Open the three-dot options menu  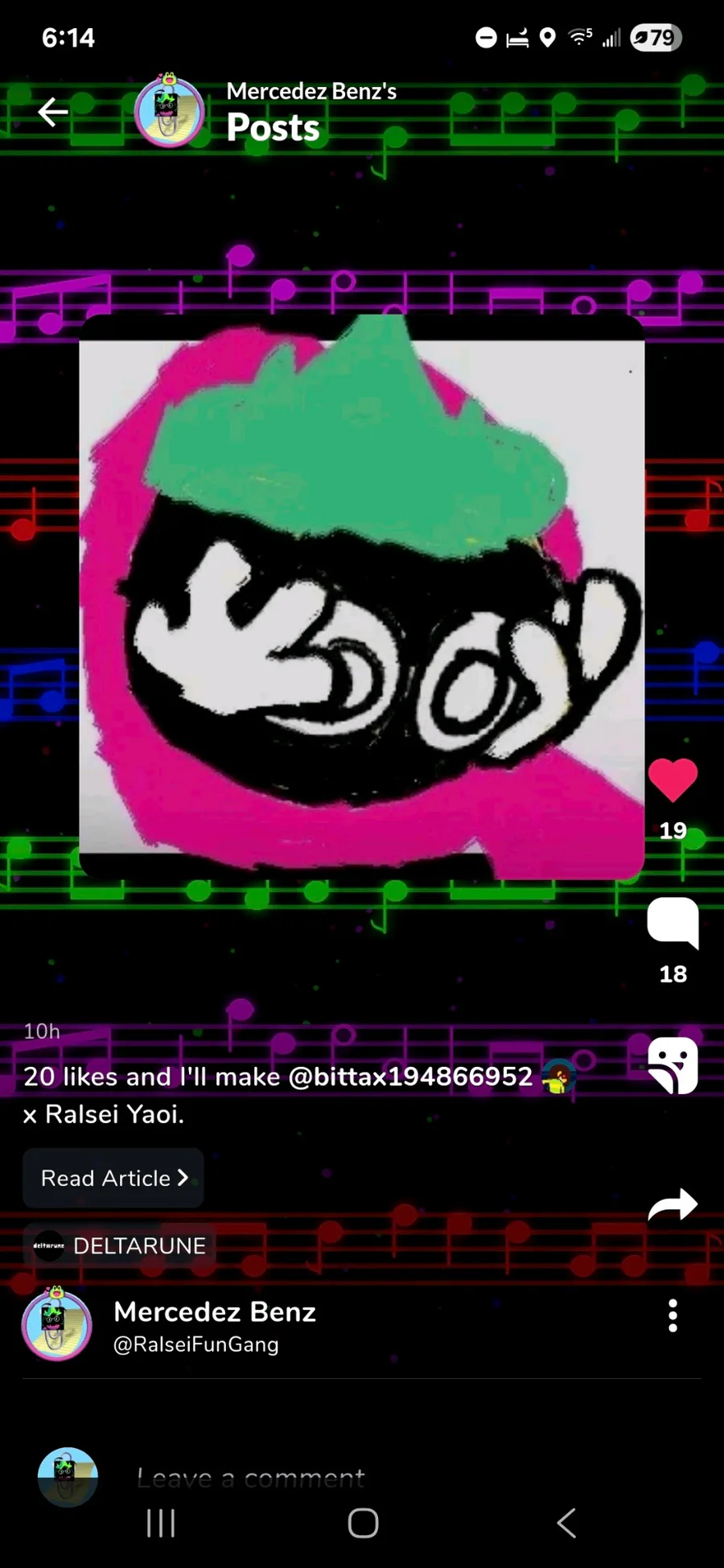coord(673,1316)
